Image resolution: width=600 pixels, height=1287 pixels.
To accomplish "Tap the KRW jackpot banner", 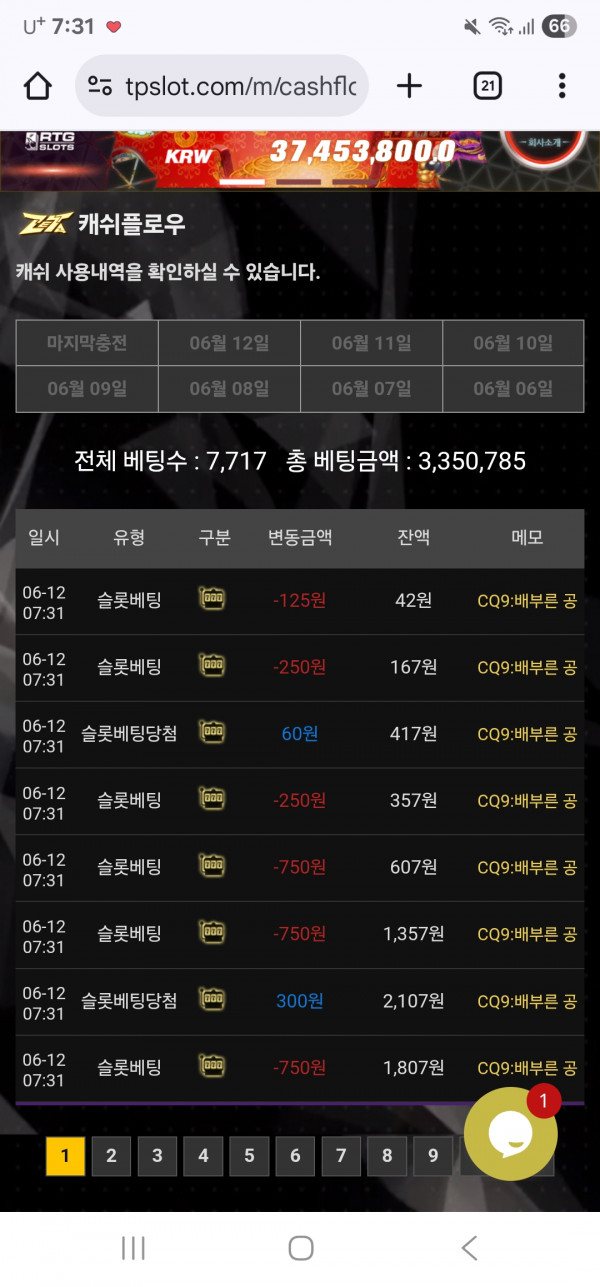I will [300, 156].
